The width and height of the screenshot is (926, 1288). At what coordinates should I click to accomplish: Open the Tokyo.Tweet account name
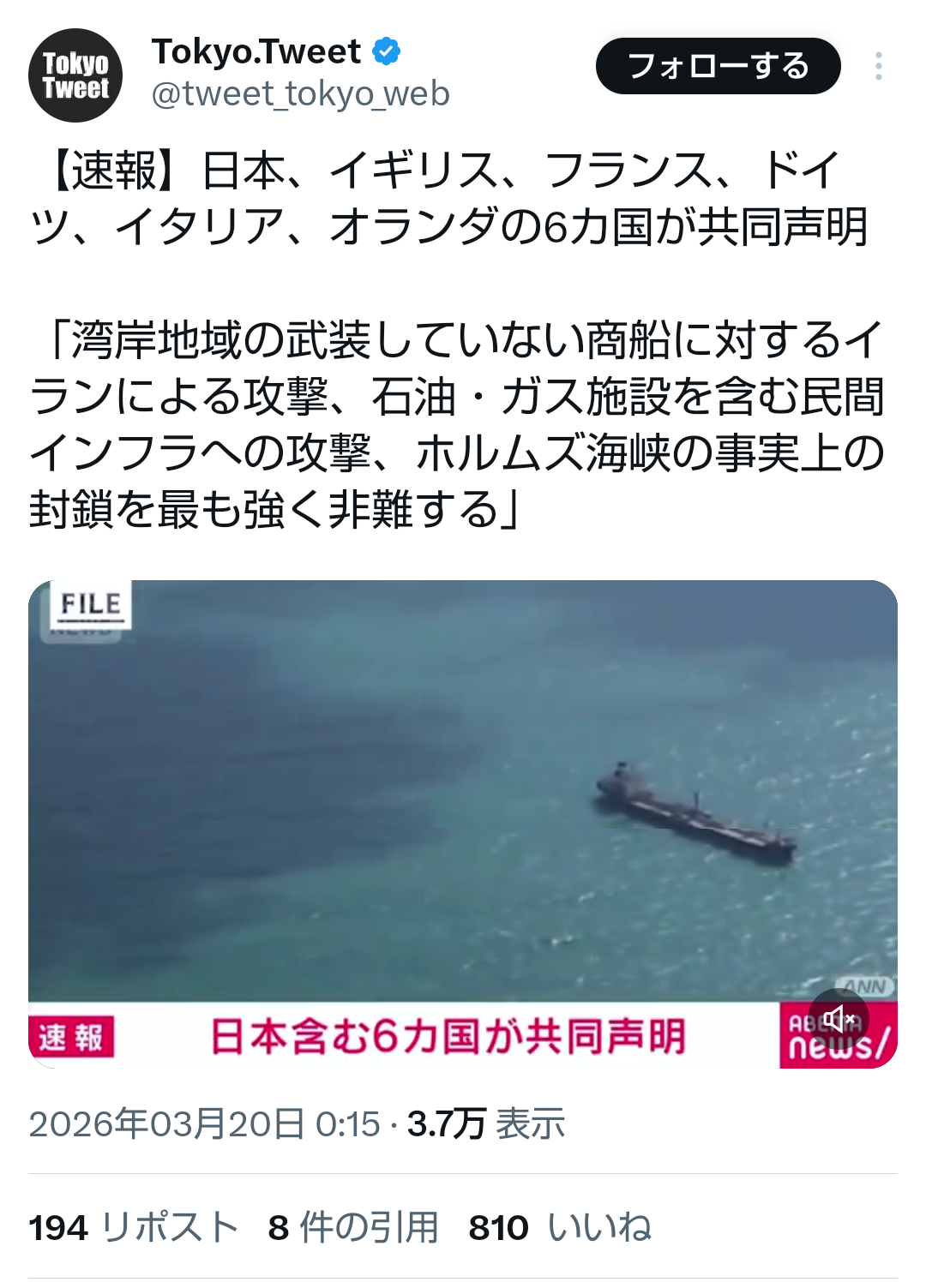coord(256,52)
